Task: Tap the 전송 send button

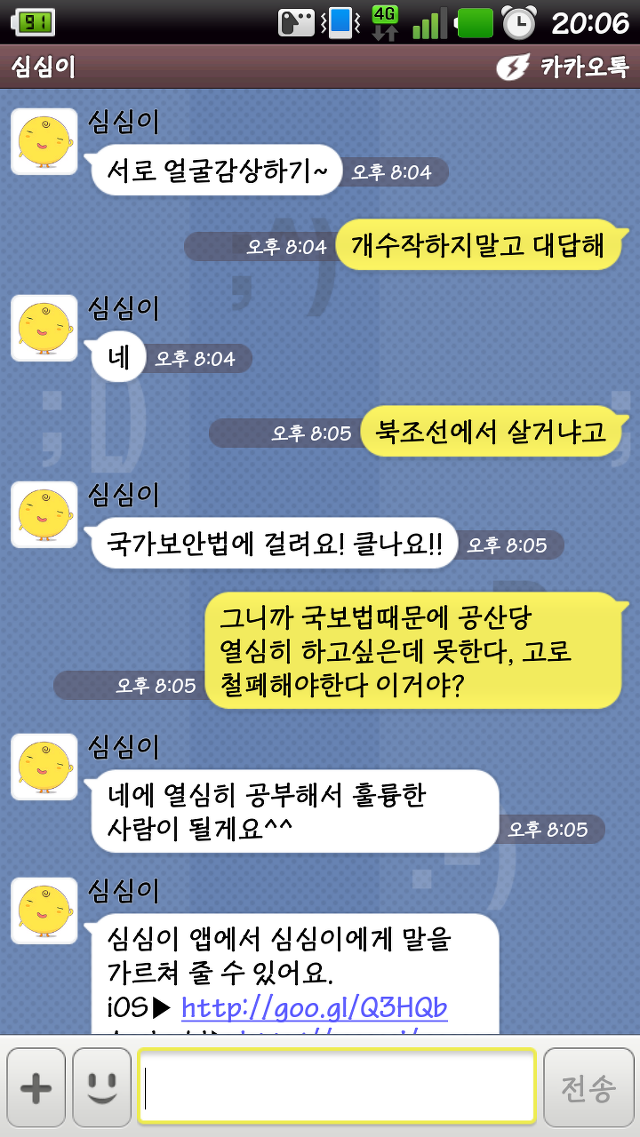Action: pos(589,1088)
